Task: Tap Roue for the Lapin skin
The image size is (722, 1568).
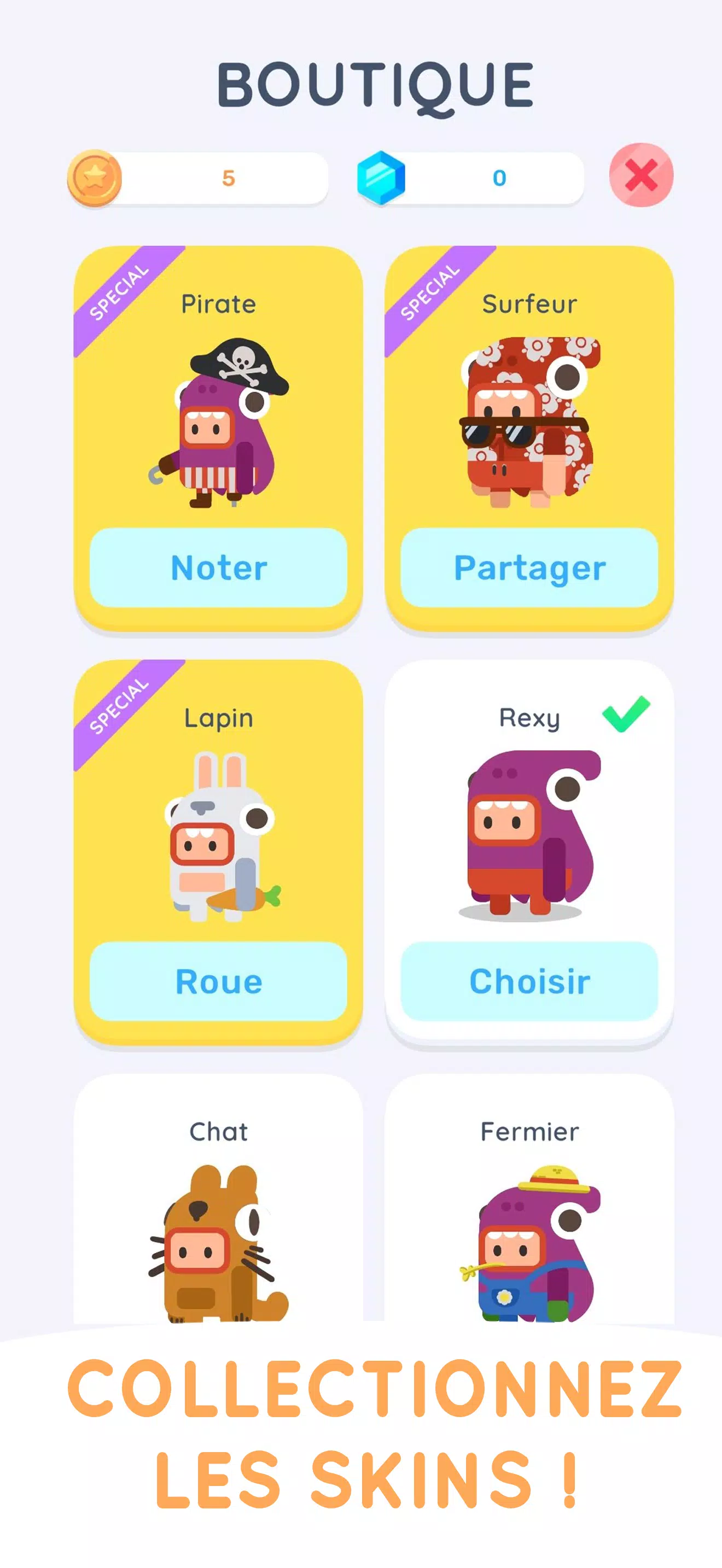Action: point(218,981)
